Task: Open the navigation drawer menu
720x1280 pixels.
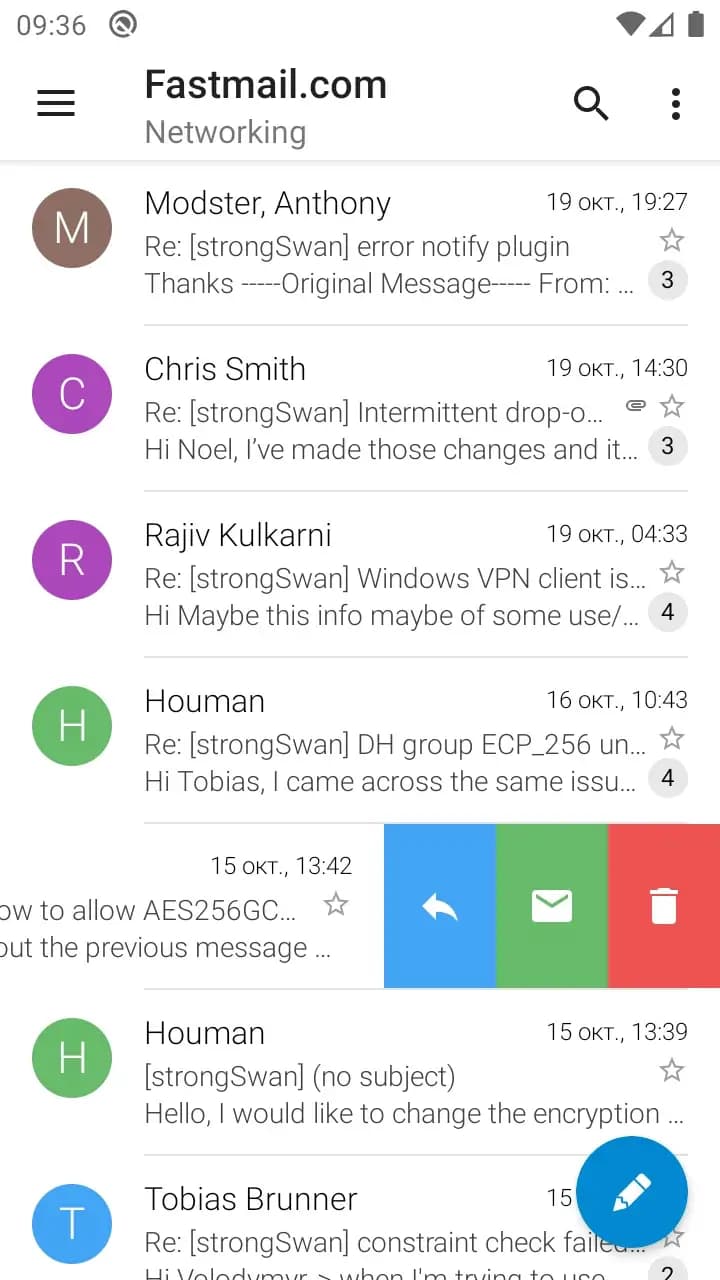Action: (55, 103)
